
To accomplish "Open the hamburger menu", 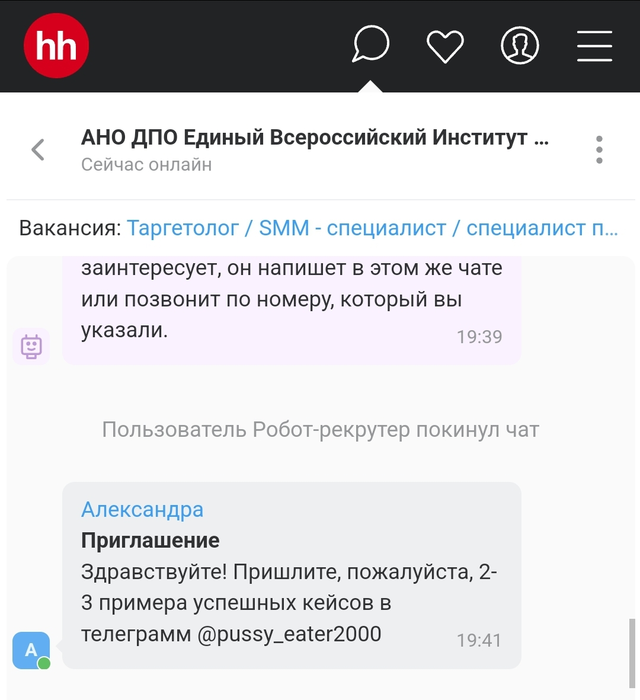I will click(x=594, y=45).
